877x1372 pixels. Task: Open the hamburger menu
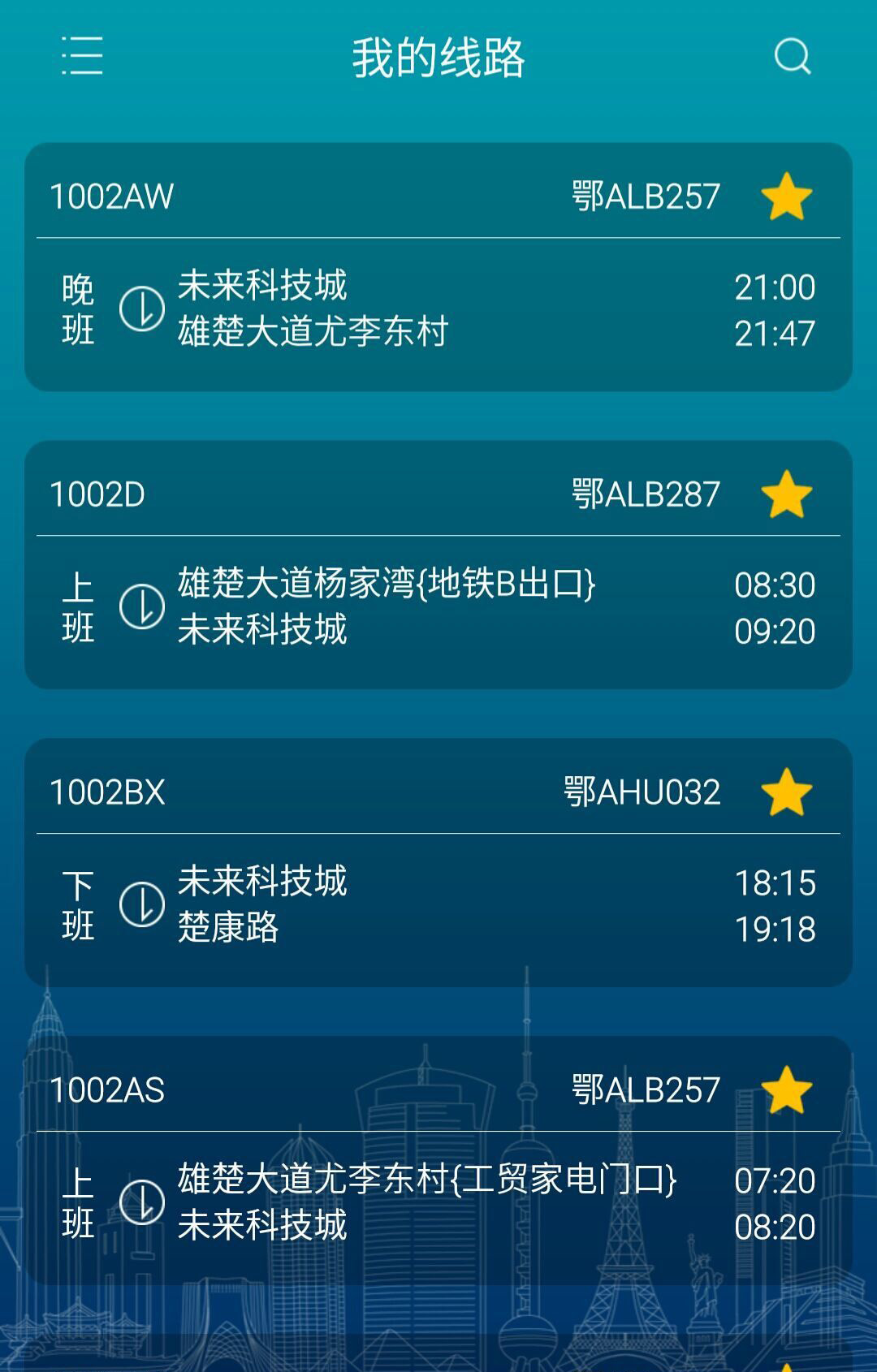coord(82,56)
